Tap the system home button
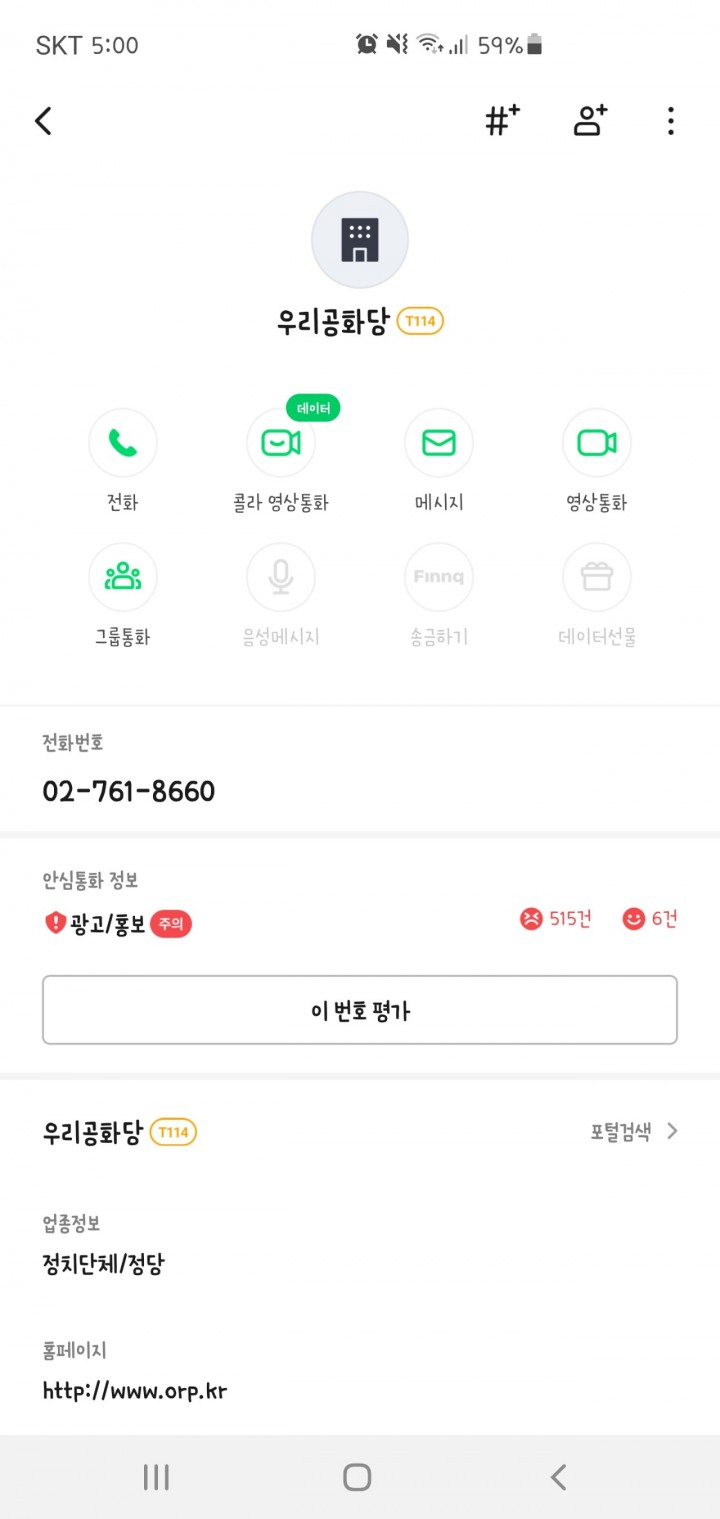Viewport: 720px width, 1519px height. point(357,1477)
